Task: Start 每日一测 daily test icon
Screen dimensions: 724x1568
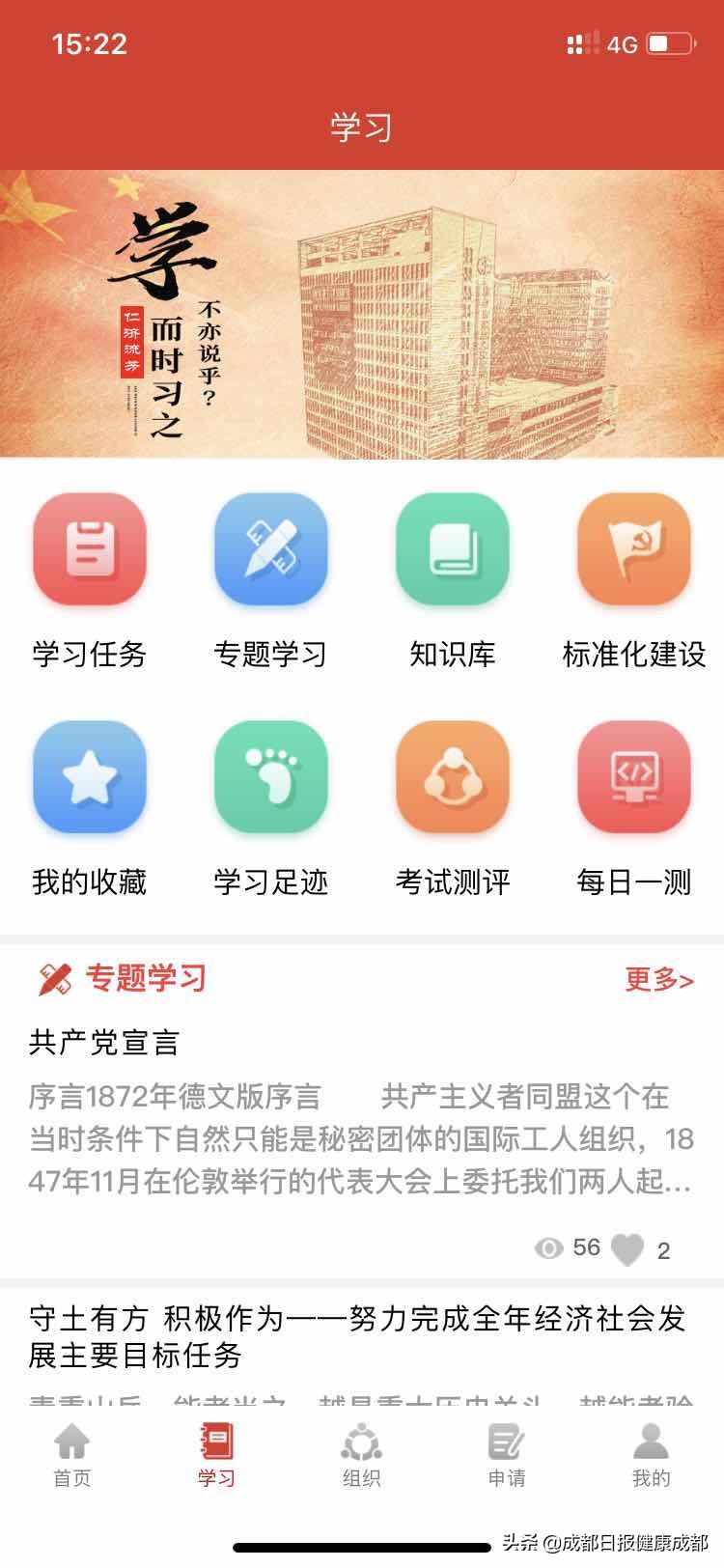Action: point(632,777)
